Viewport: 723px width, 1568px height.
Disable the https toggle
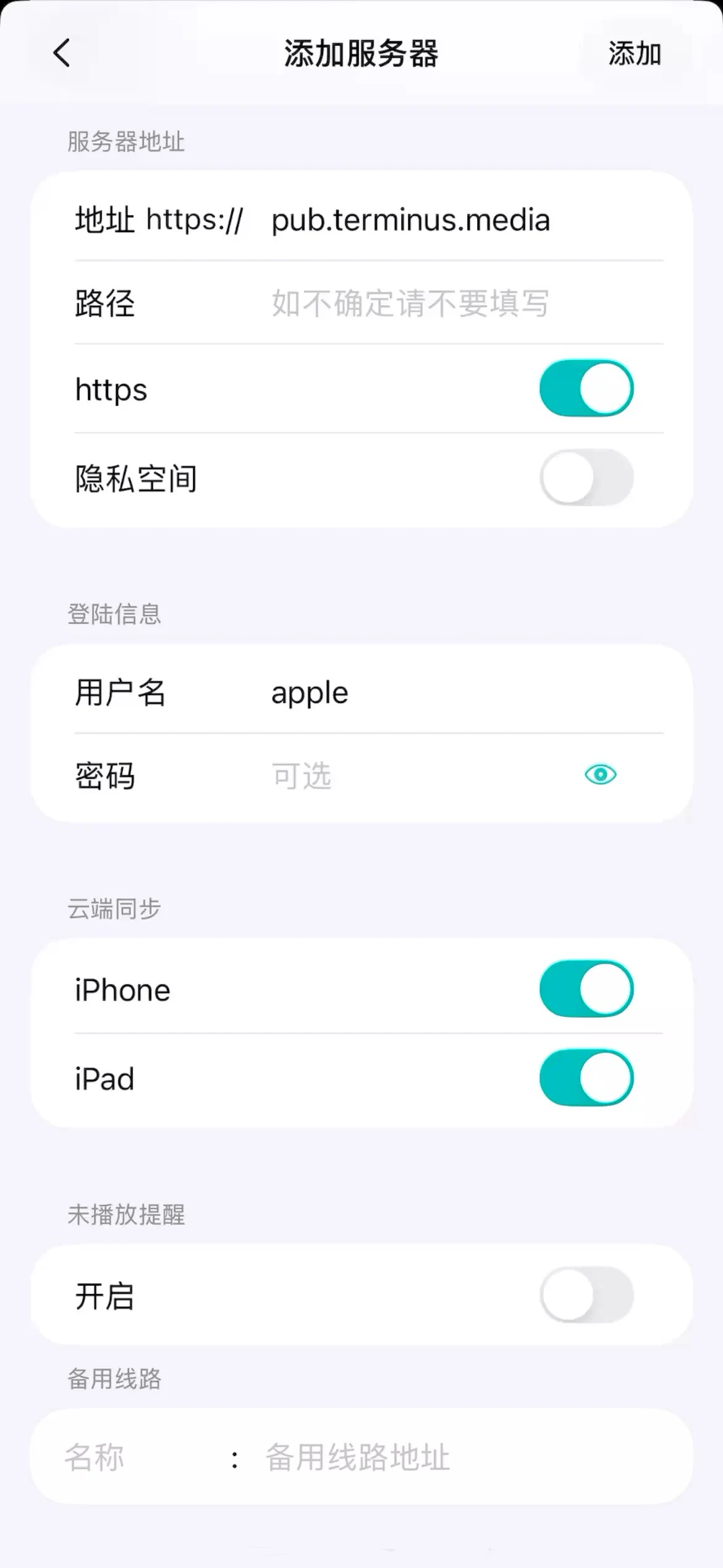[x=586, y=389]
